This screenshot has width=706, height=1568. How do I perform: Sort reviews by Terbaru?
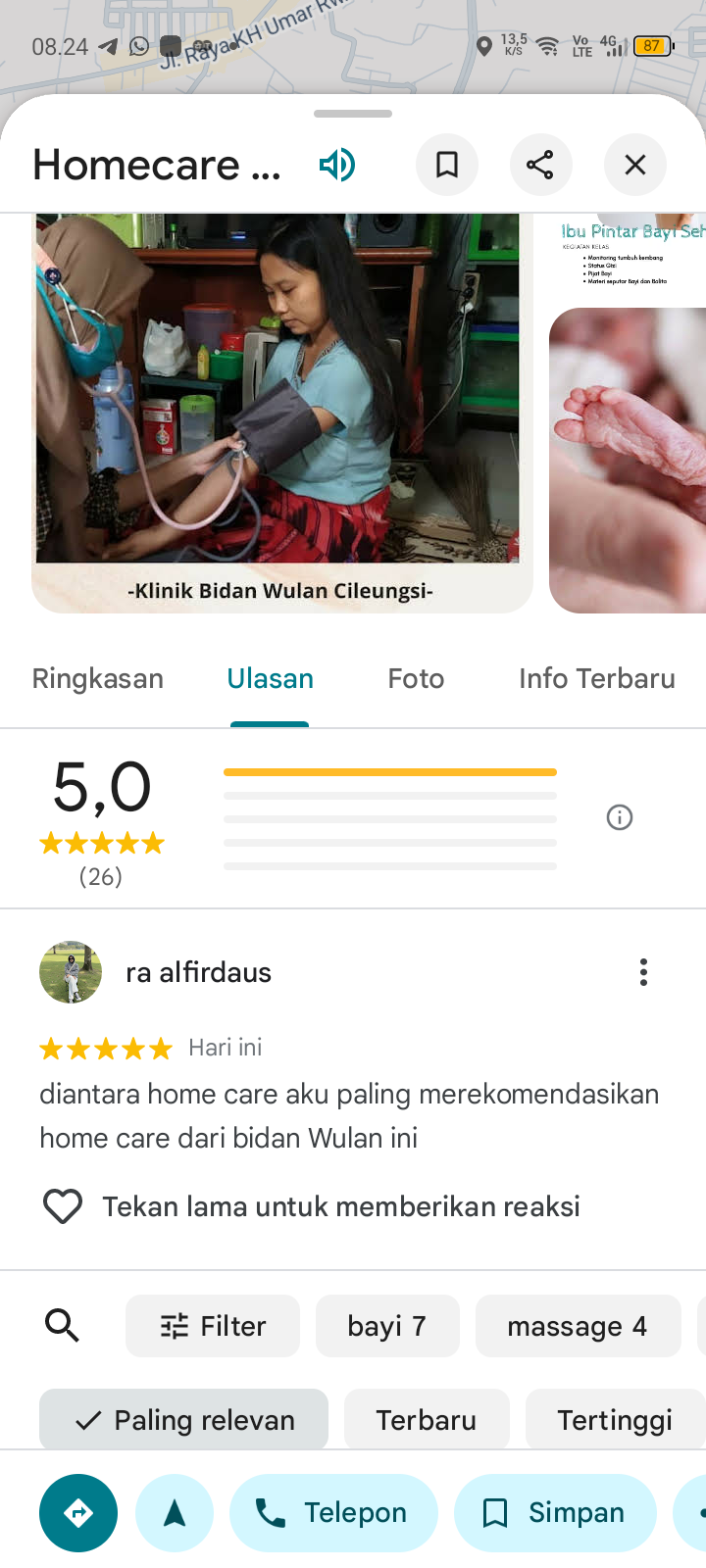(427, 1420)
